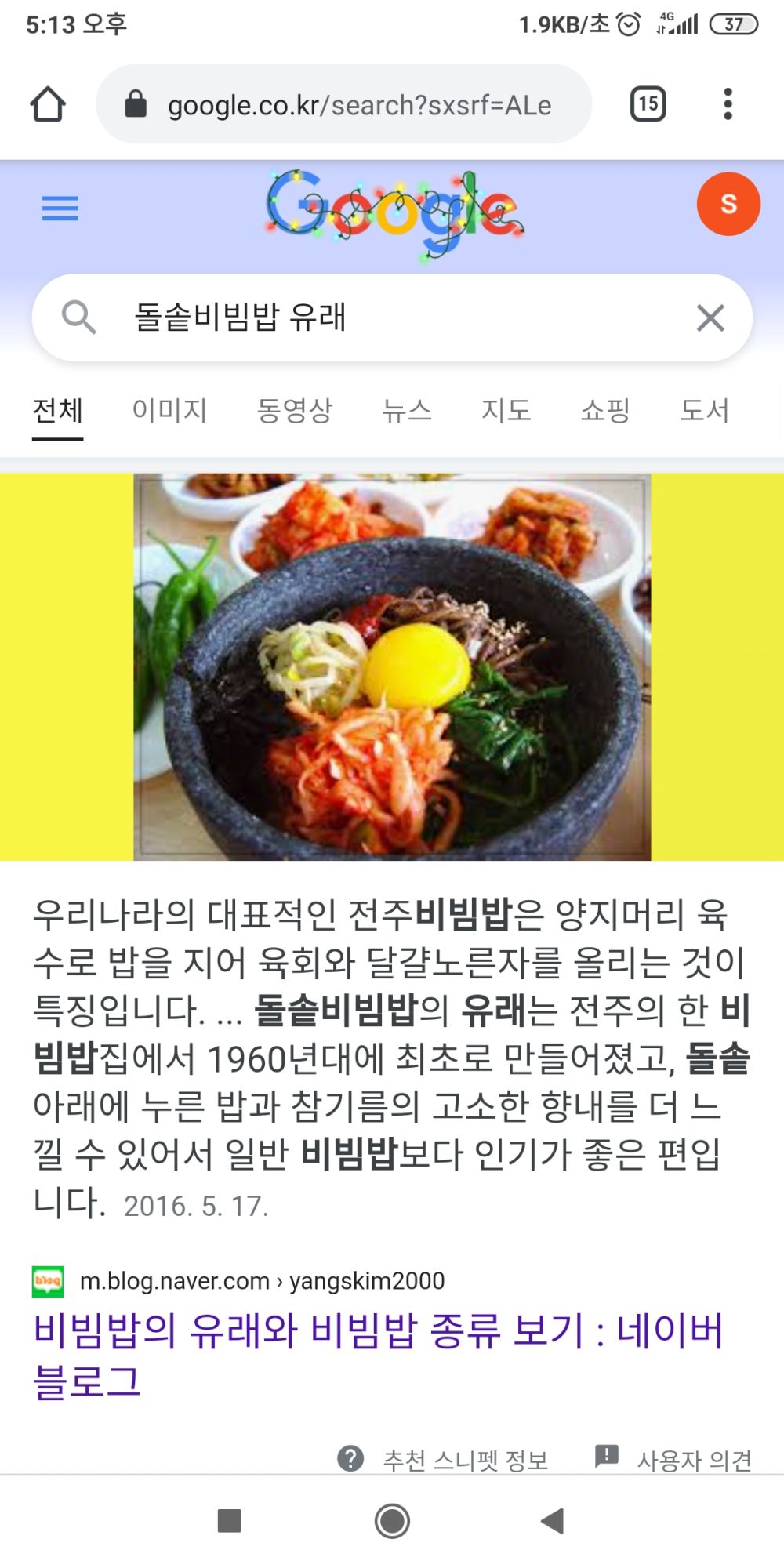Open the browser overflow menu
The image size is (784, 1568).
pos(728,104)
